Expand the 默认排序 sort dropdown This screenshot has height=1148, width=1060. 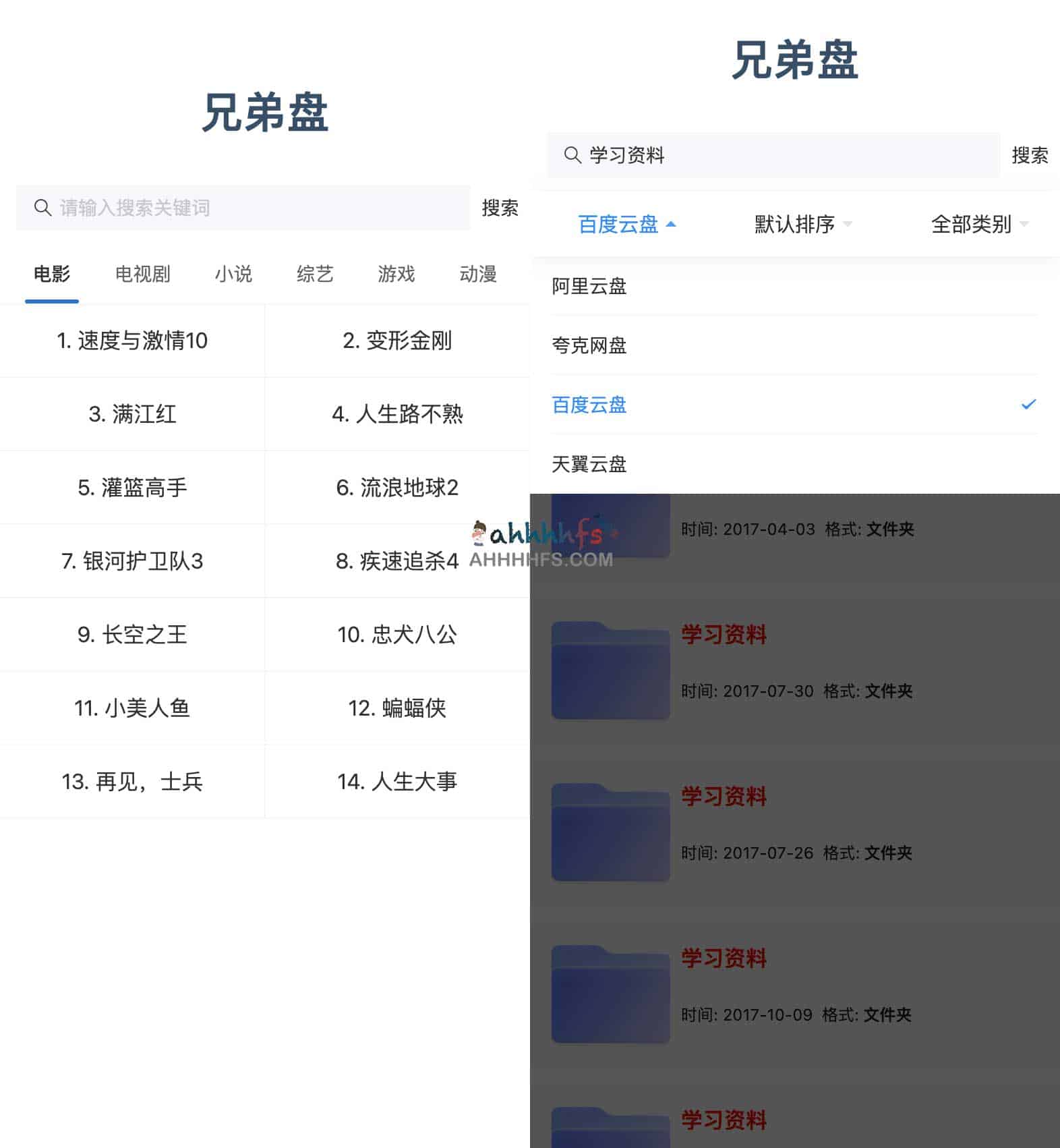click(x=802, y=224)
